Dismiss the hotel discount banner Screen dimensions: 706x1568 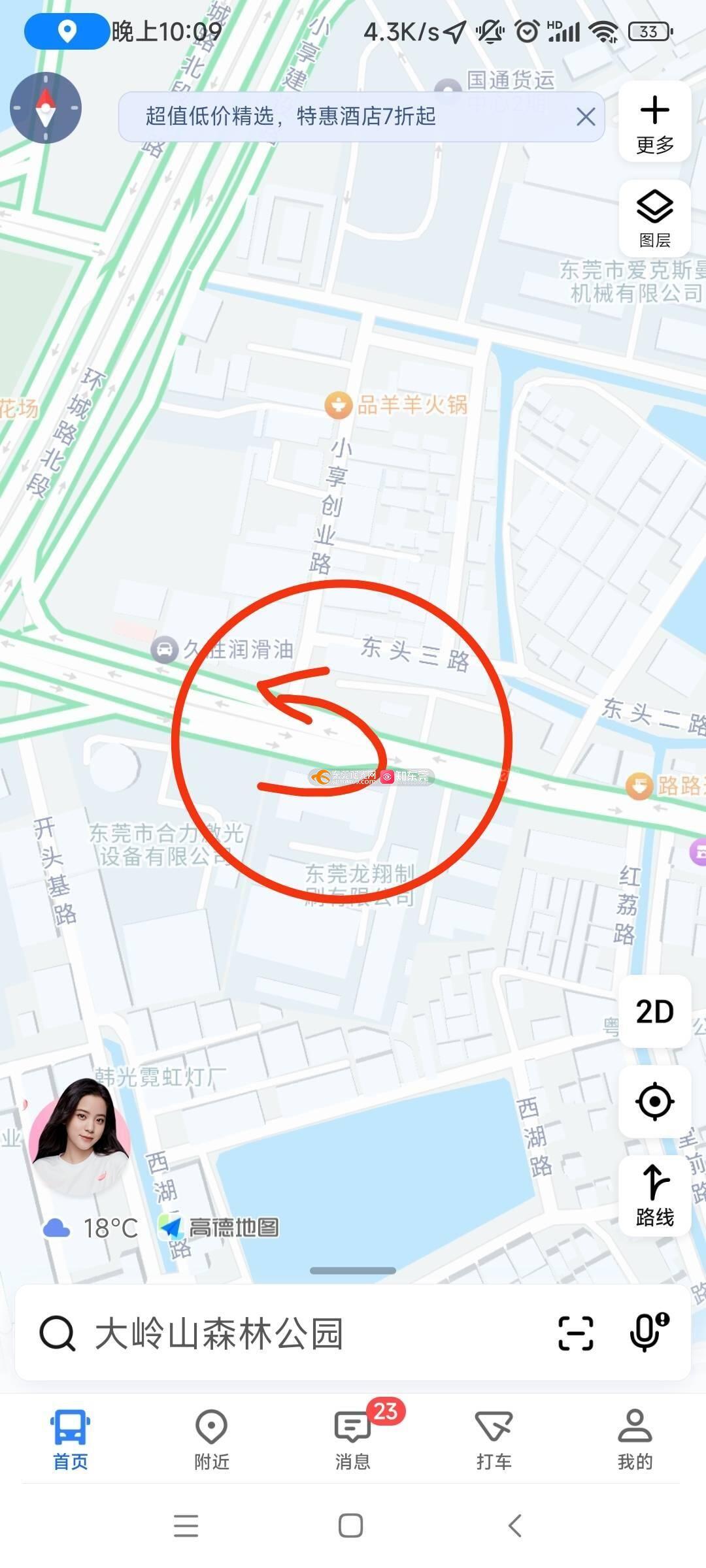[586, 117]
